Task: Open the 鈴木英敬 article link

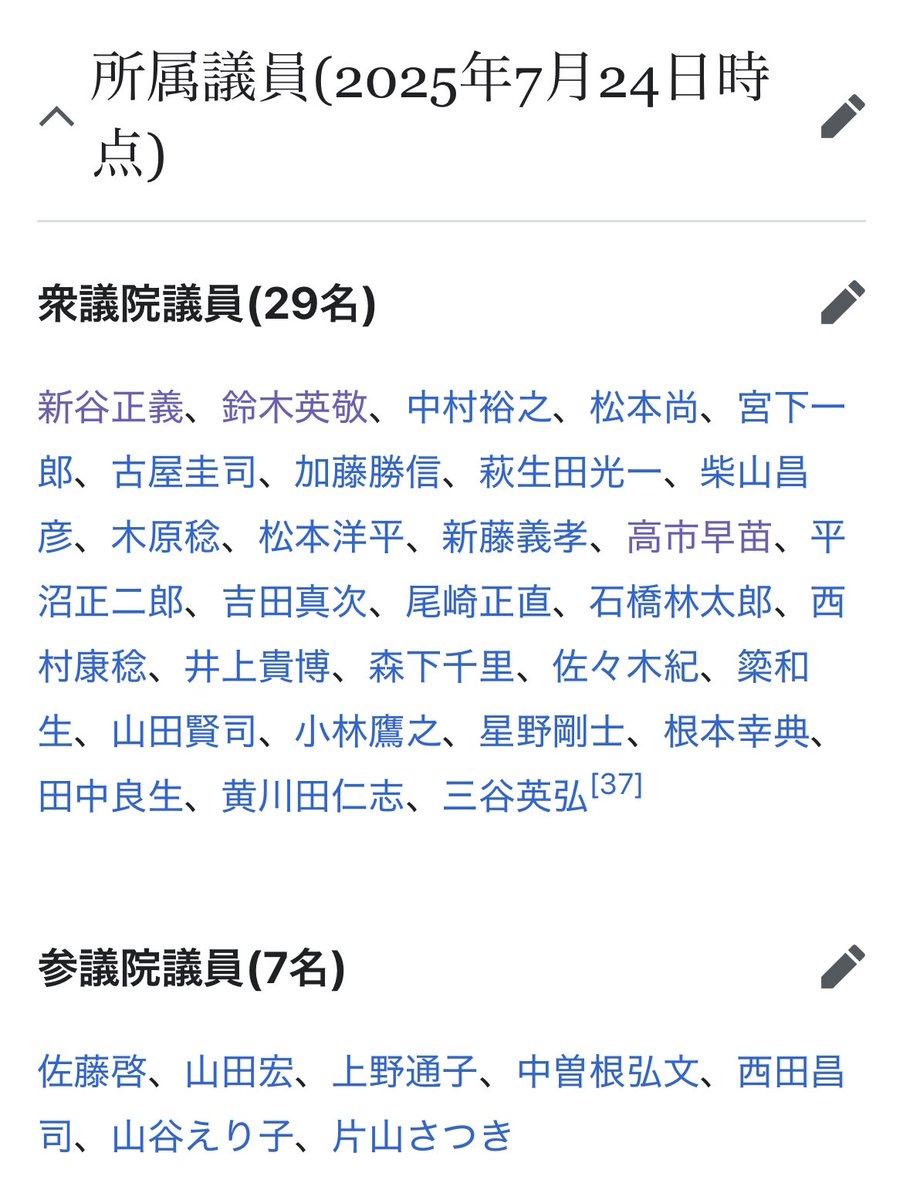Action: (295, 408)
